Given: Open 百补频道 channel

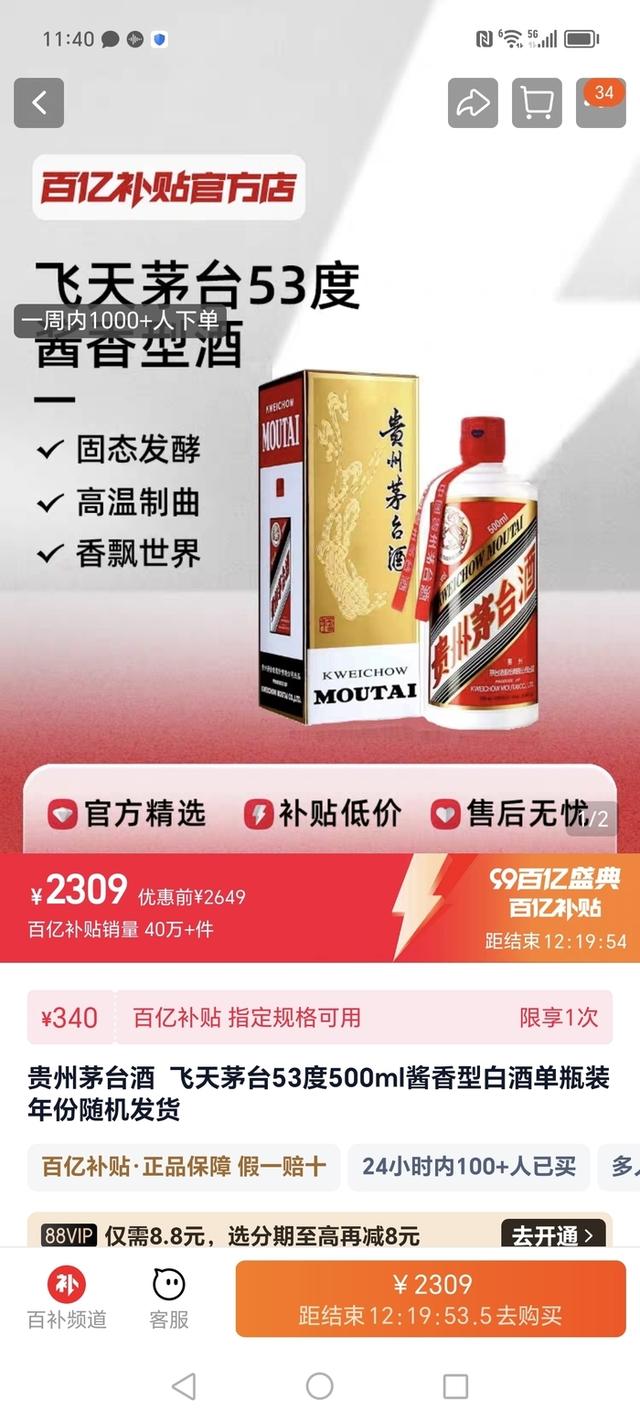Looking at the screenshot, I should [x=67, y=1298].
